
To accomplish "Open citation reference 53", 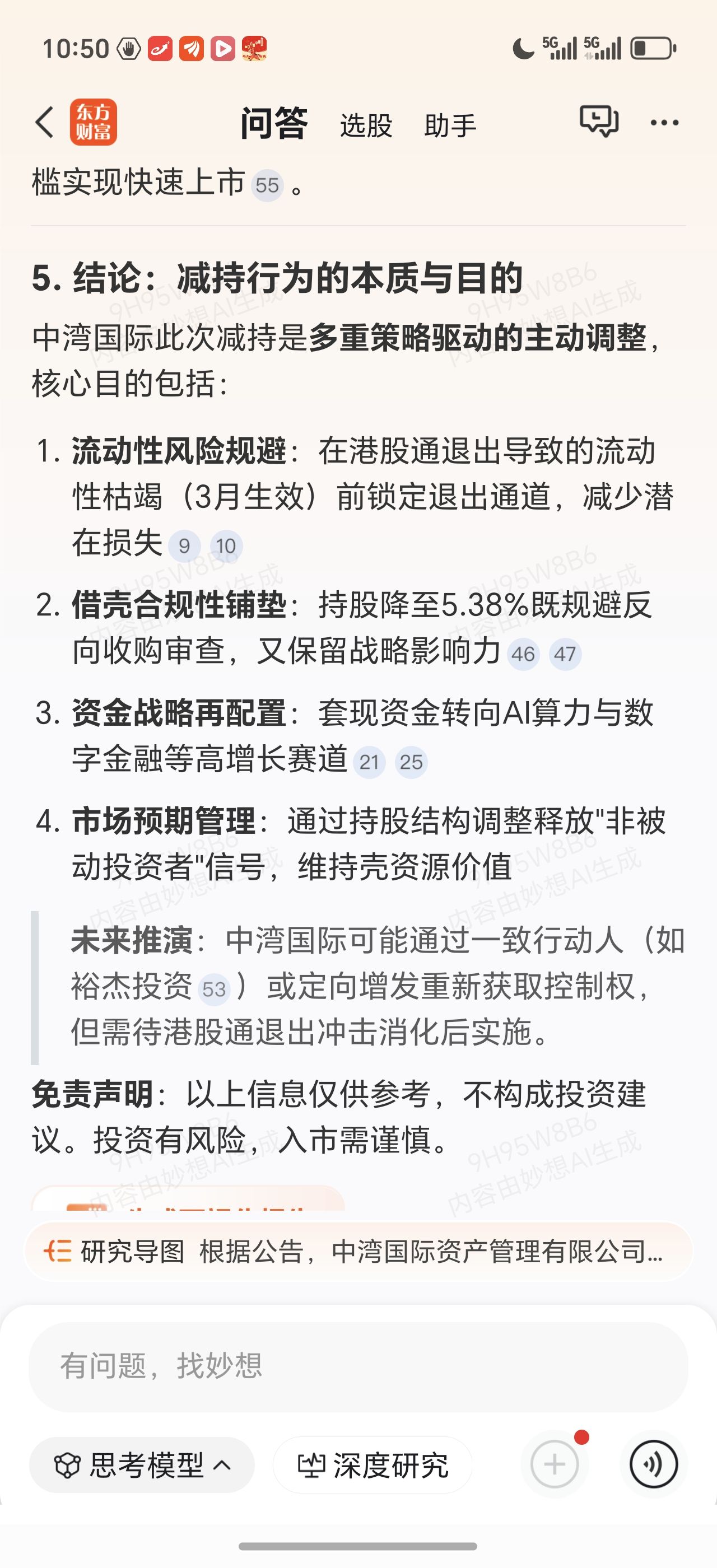I will (x=214, y=989).
